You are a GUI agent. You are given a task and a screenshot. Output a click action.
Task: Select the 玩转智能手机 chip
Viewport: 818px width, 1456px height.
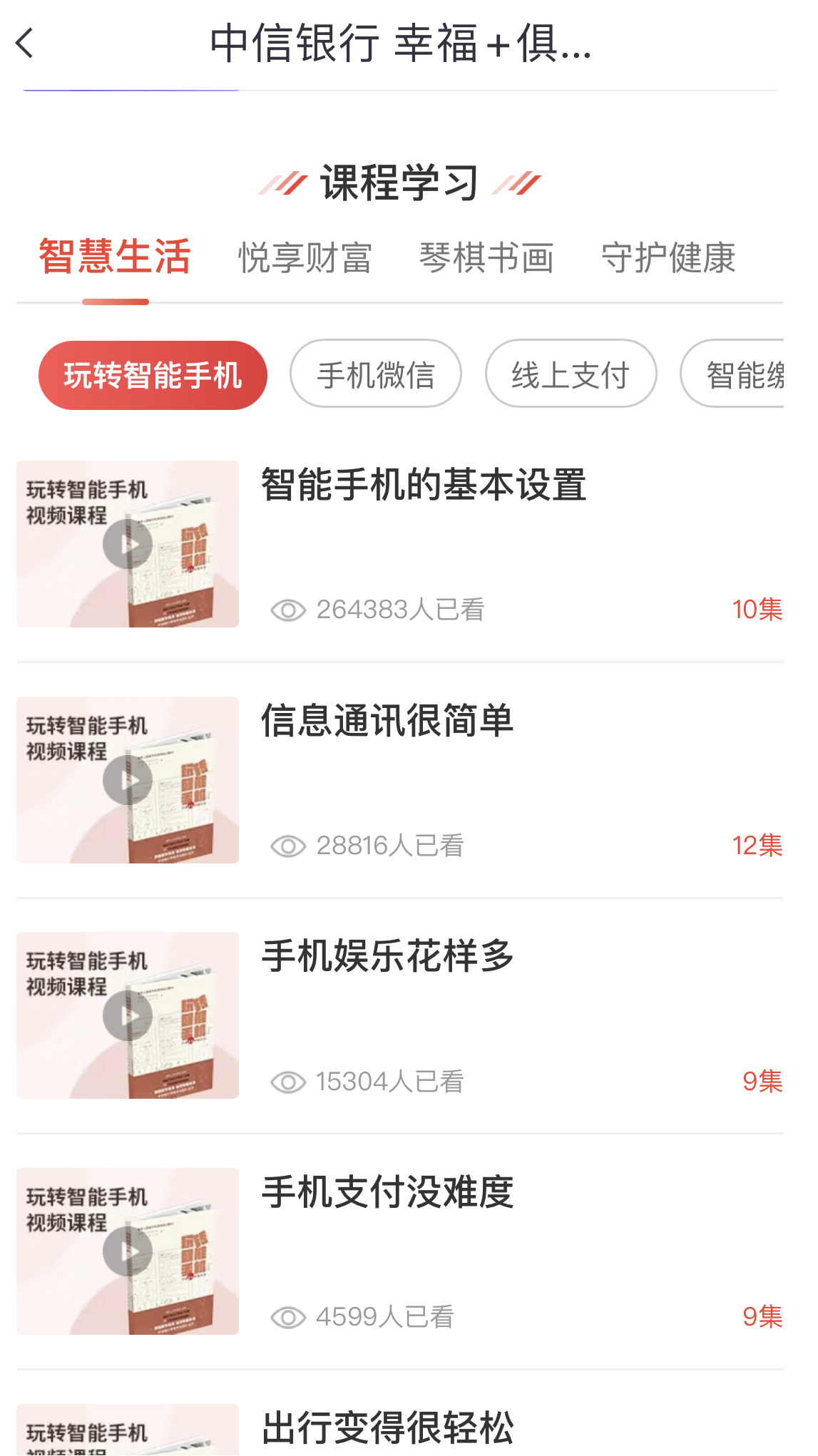click(x=153, y=375)
